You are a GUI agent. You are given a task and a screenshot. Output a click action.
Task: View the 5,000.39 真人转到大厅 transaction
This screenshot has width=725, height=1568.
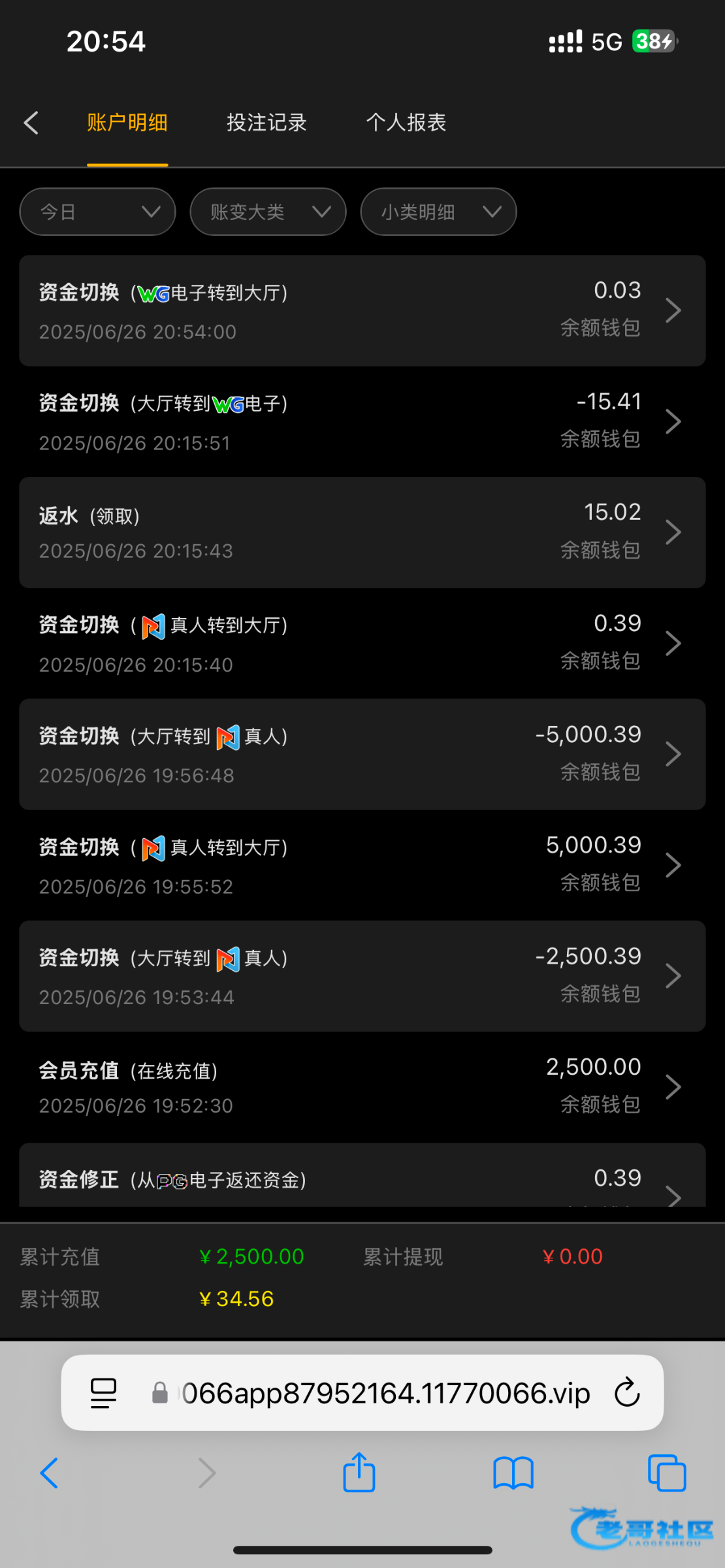coord(362,866)
